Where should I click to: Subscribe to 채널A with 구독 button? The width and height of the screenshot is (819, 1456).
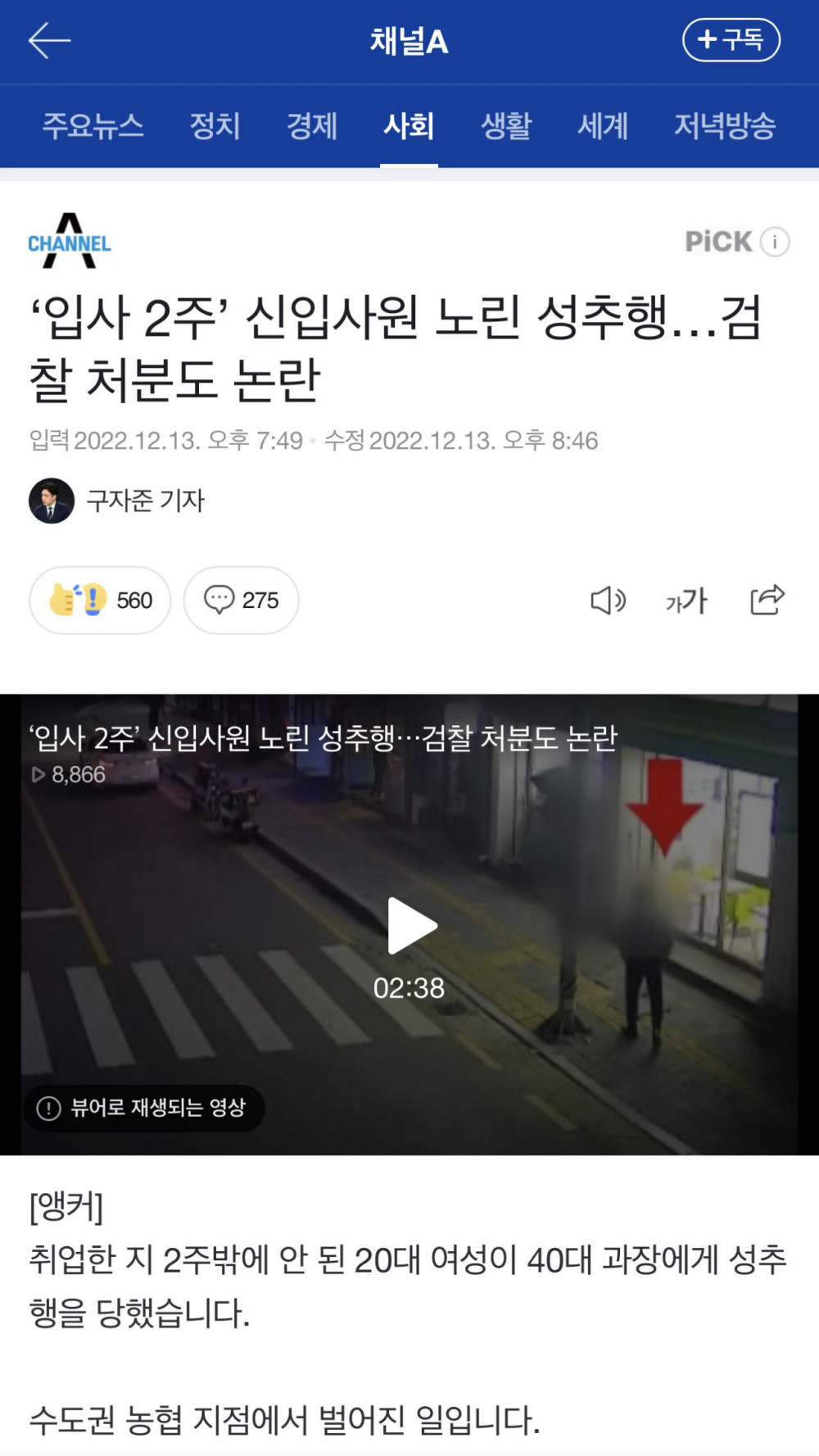click(x=731, y=40)
